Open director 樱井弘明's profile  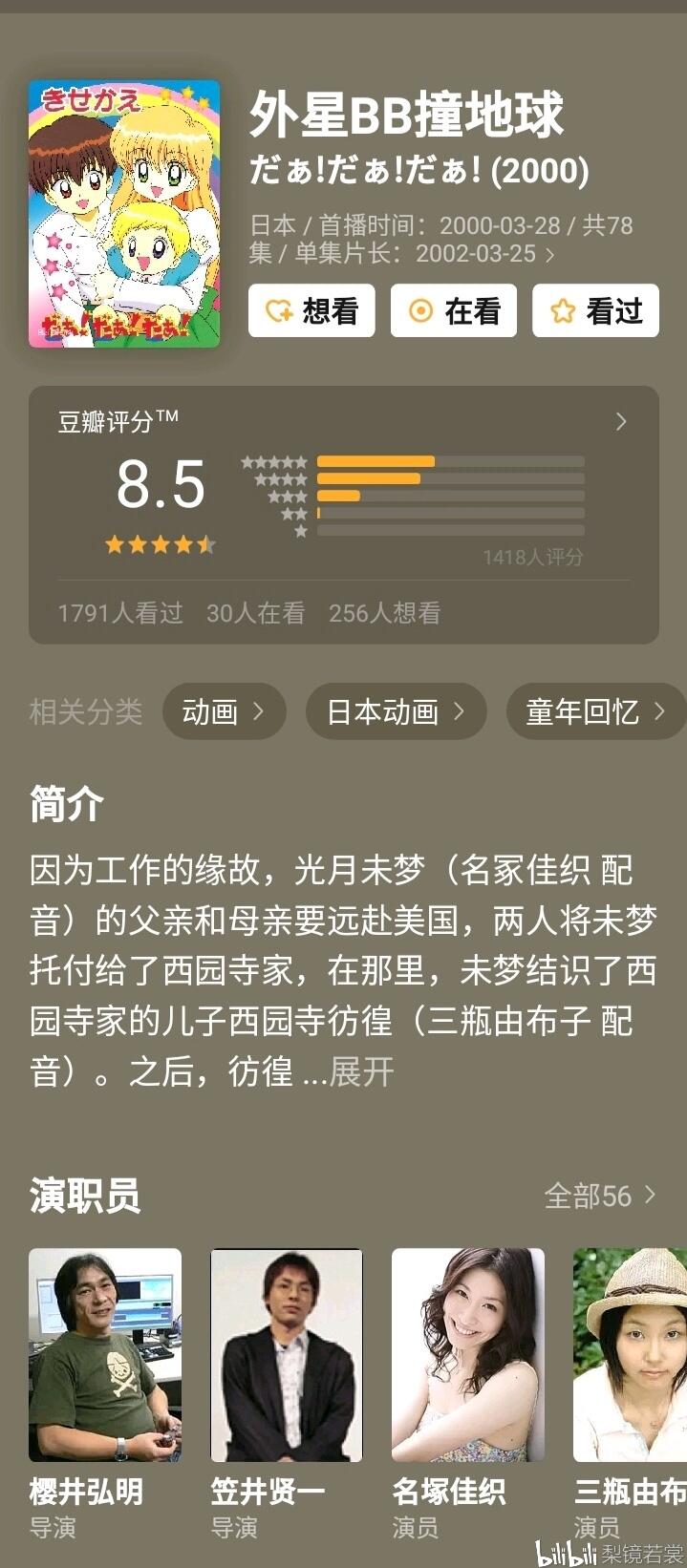pos(105,1394)
